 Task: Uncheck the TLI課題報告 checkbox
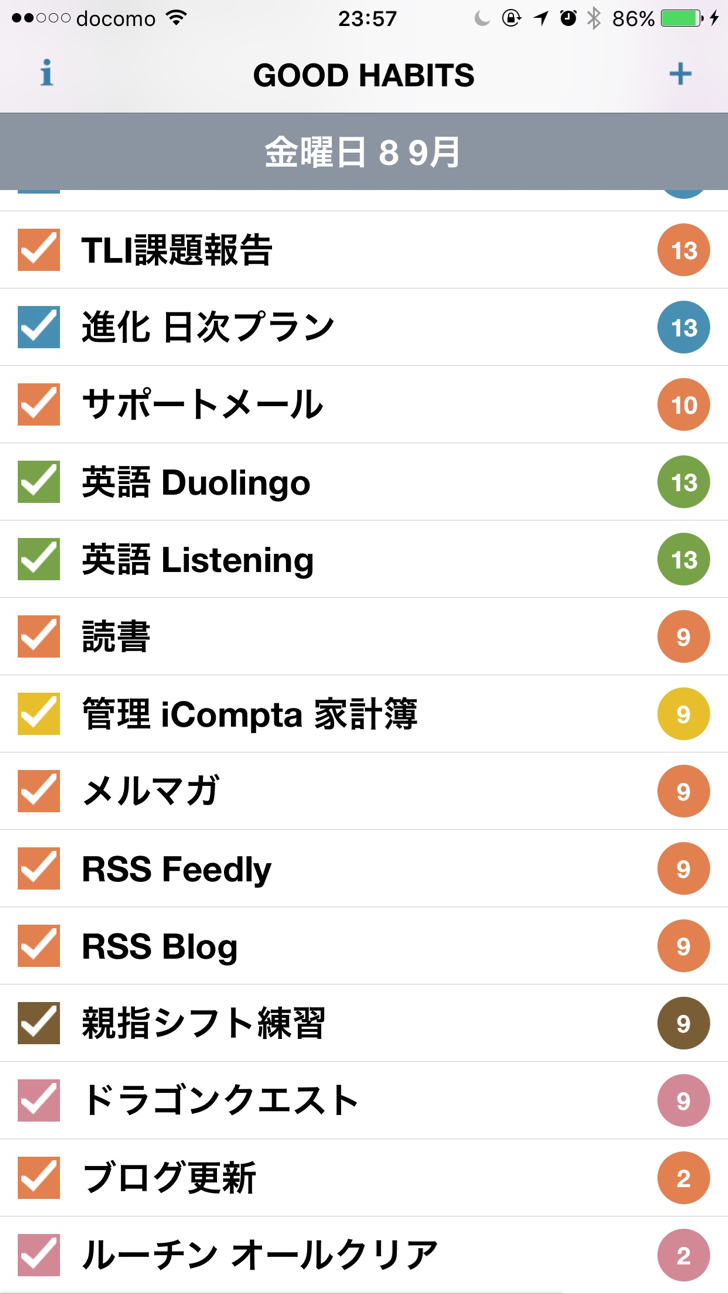coord(39,250)
